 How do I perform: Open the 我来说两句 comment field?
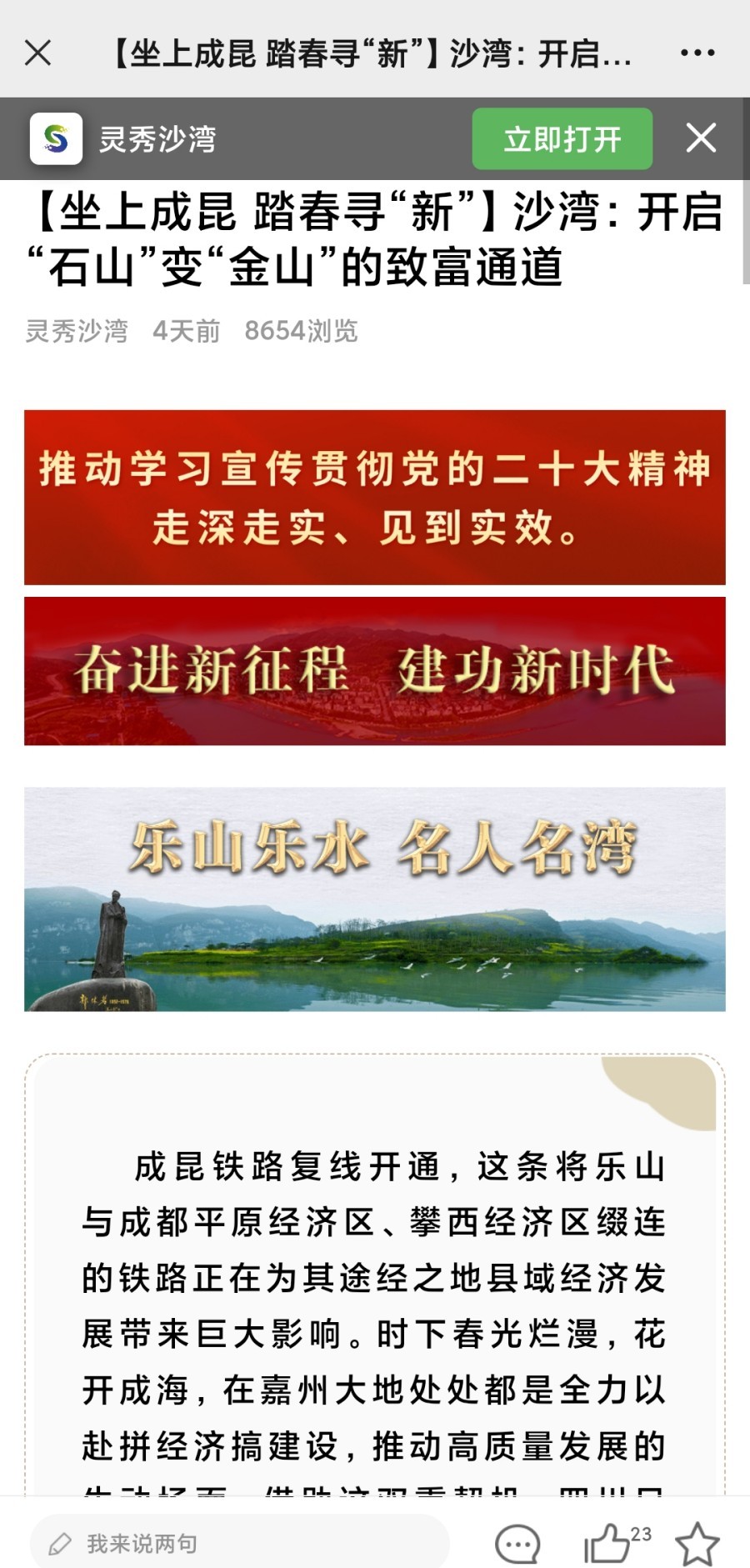coord(240,1544)
